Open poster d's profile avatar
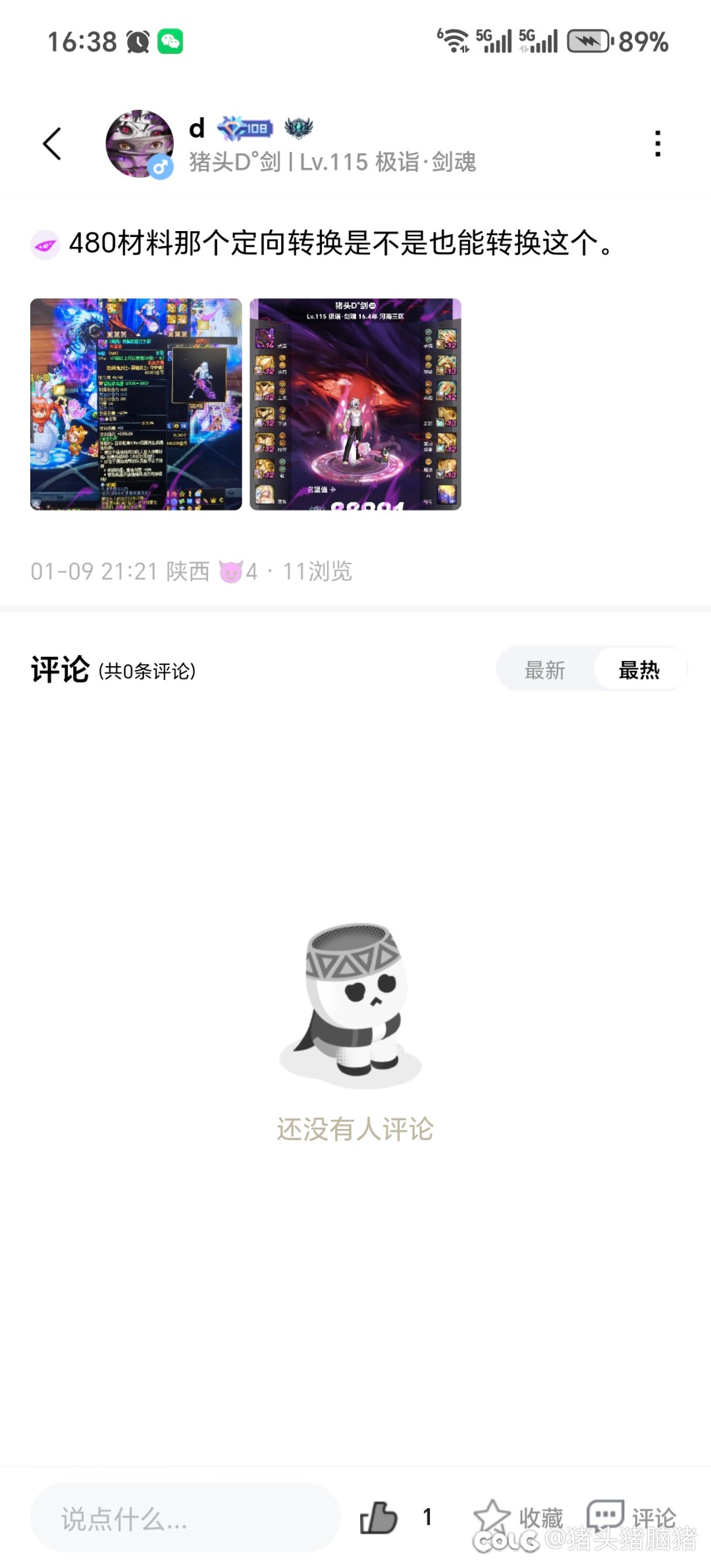This screenshot has width=711, height=1568. [140, 144]
